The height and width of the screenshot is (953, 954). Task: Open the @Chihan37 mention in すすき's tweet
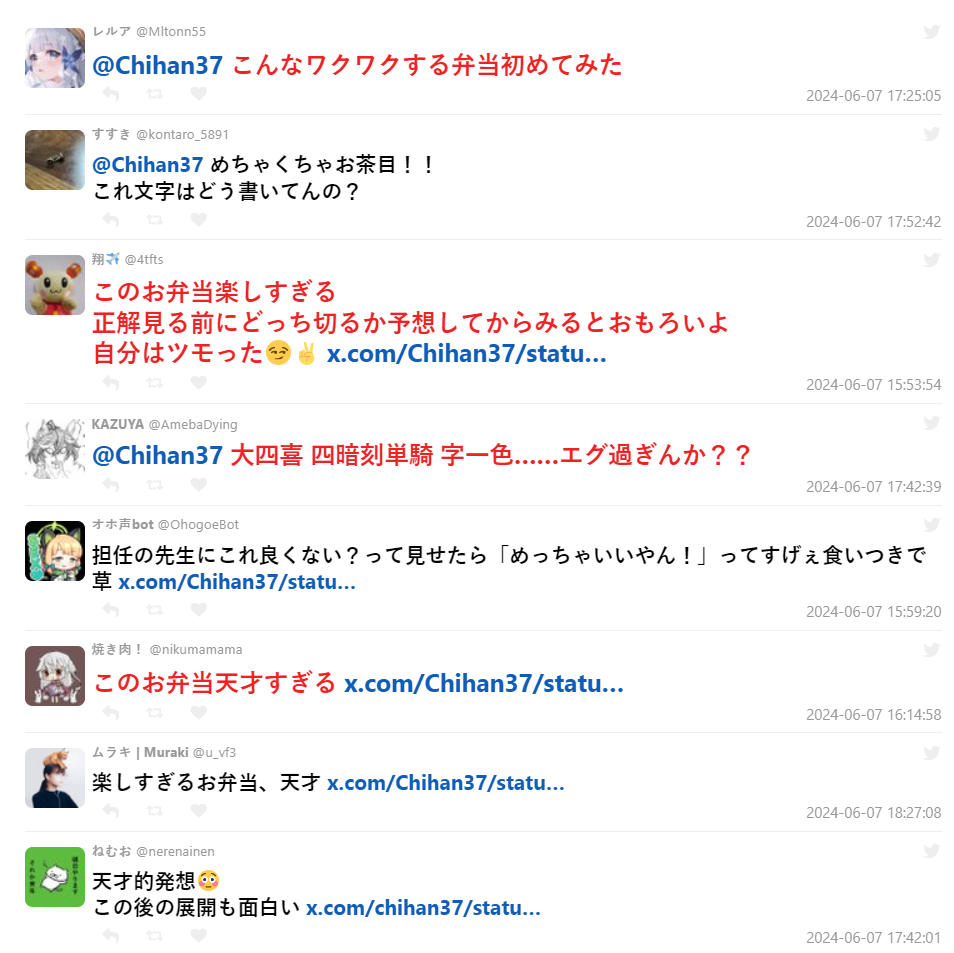(147, 164)
